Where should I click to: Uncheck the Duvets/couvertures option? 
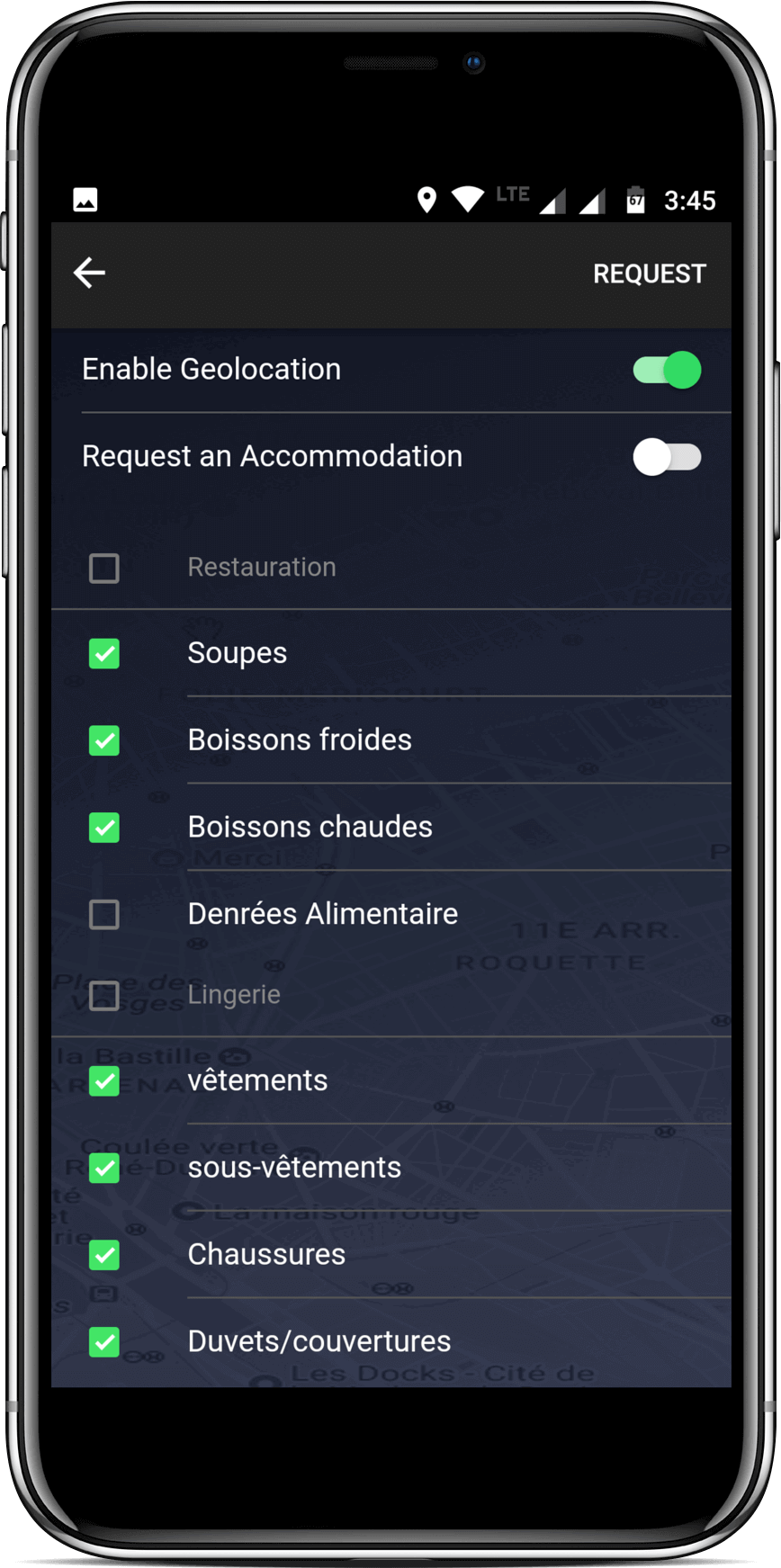pos(104,1341)
